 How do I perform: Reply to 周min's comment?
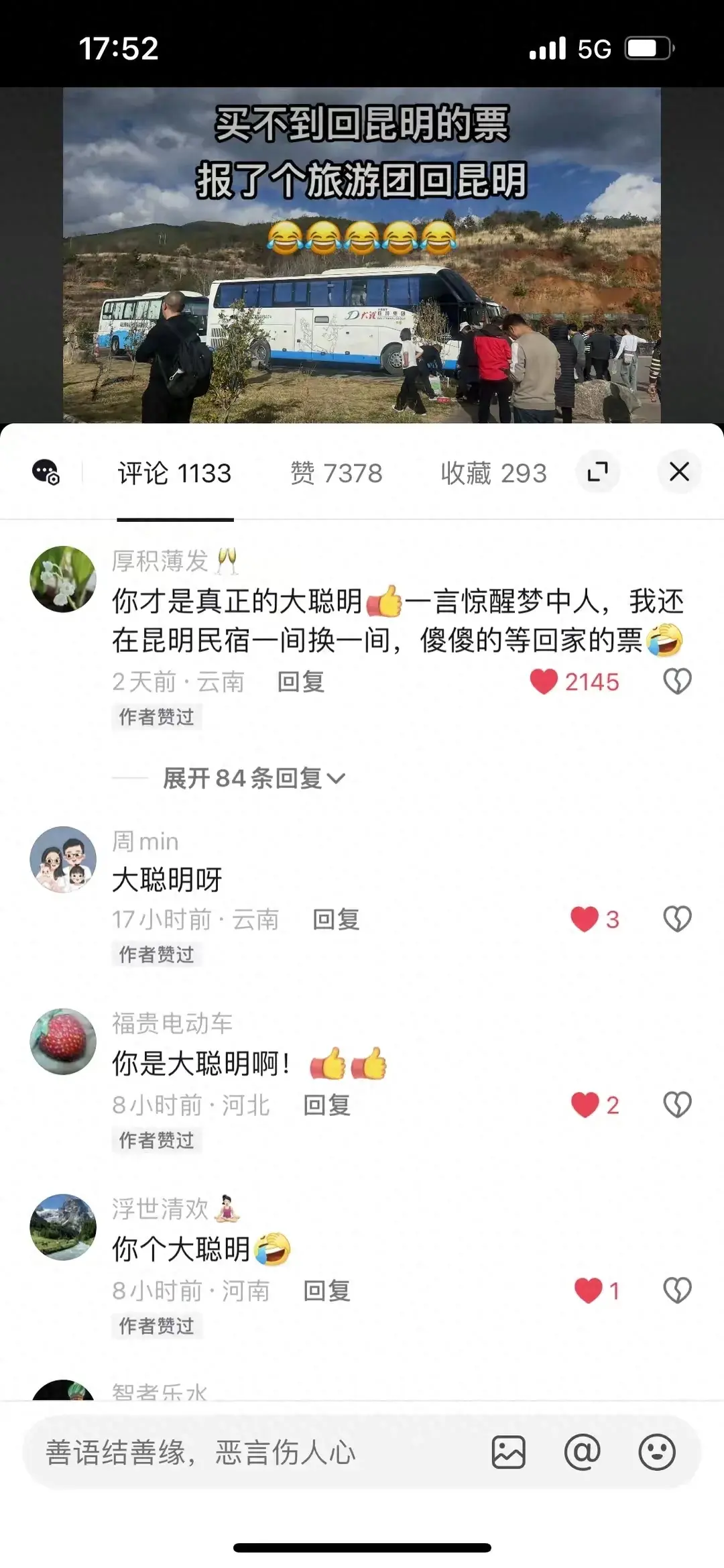pos(336,919)
